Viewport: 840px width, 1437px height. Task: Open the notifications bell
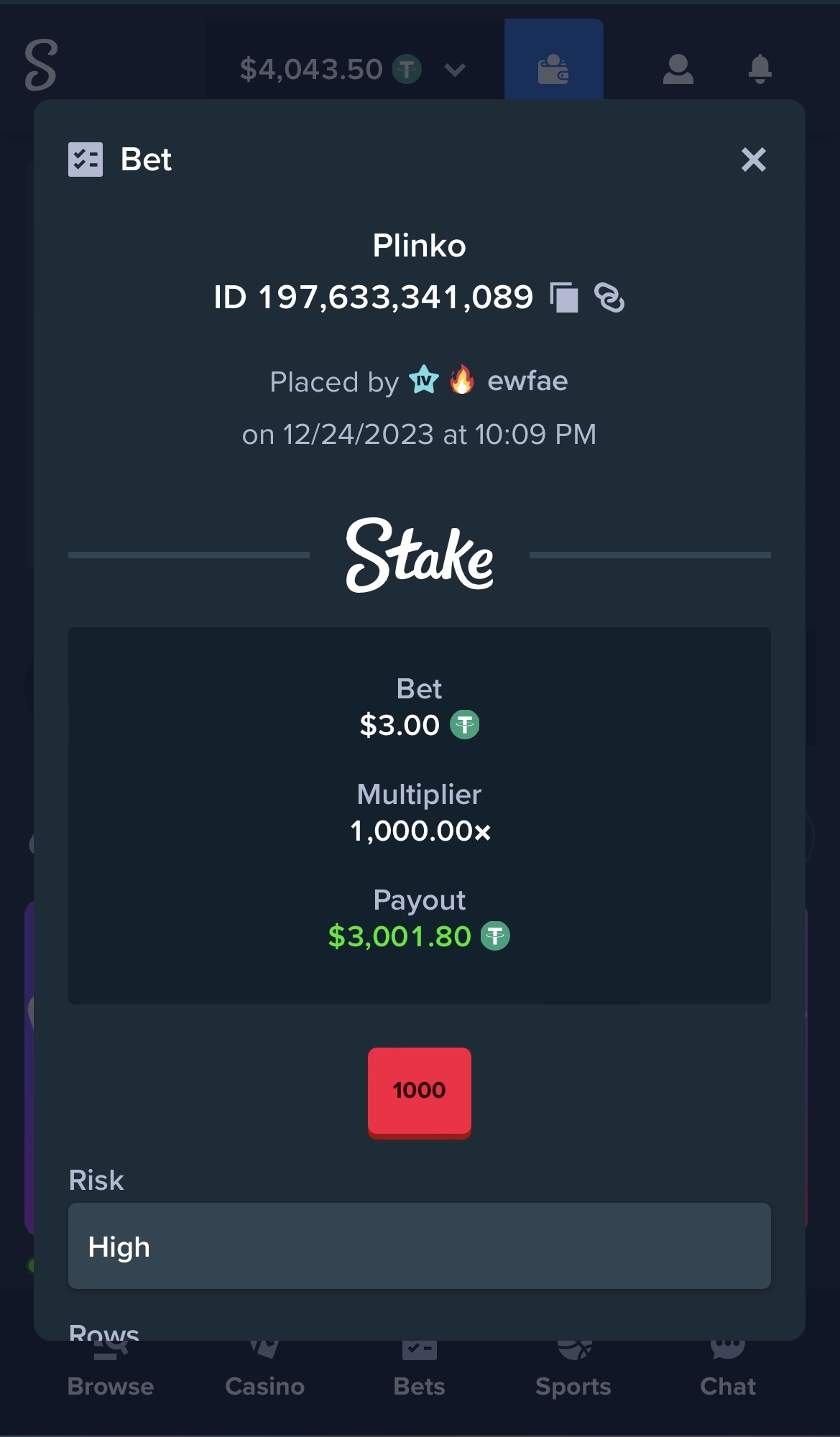point(760,70)
